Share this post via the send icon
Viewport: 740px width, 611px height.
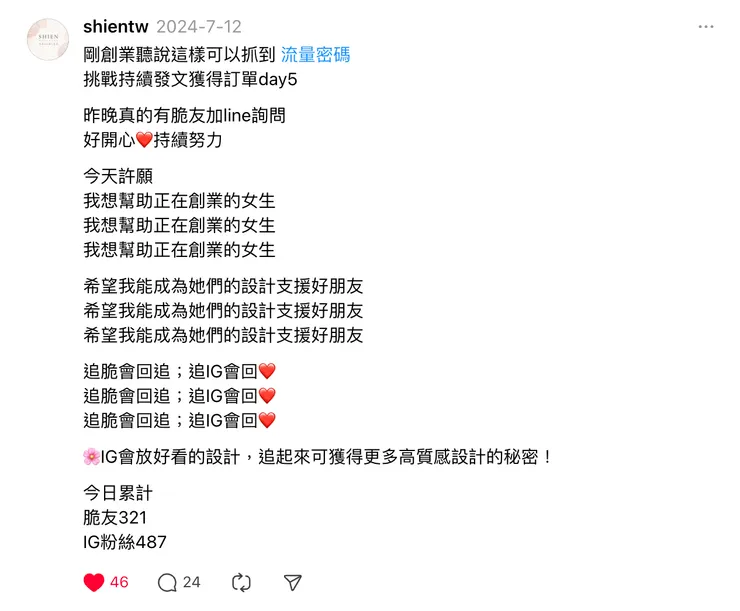(x=292, y=582)
